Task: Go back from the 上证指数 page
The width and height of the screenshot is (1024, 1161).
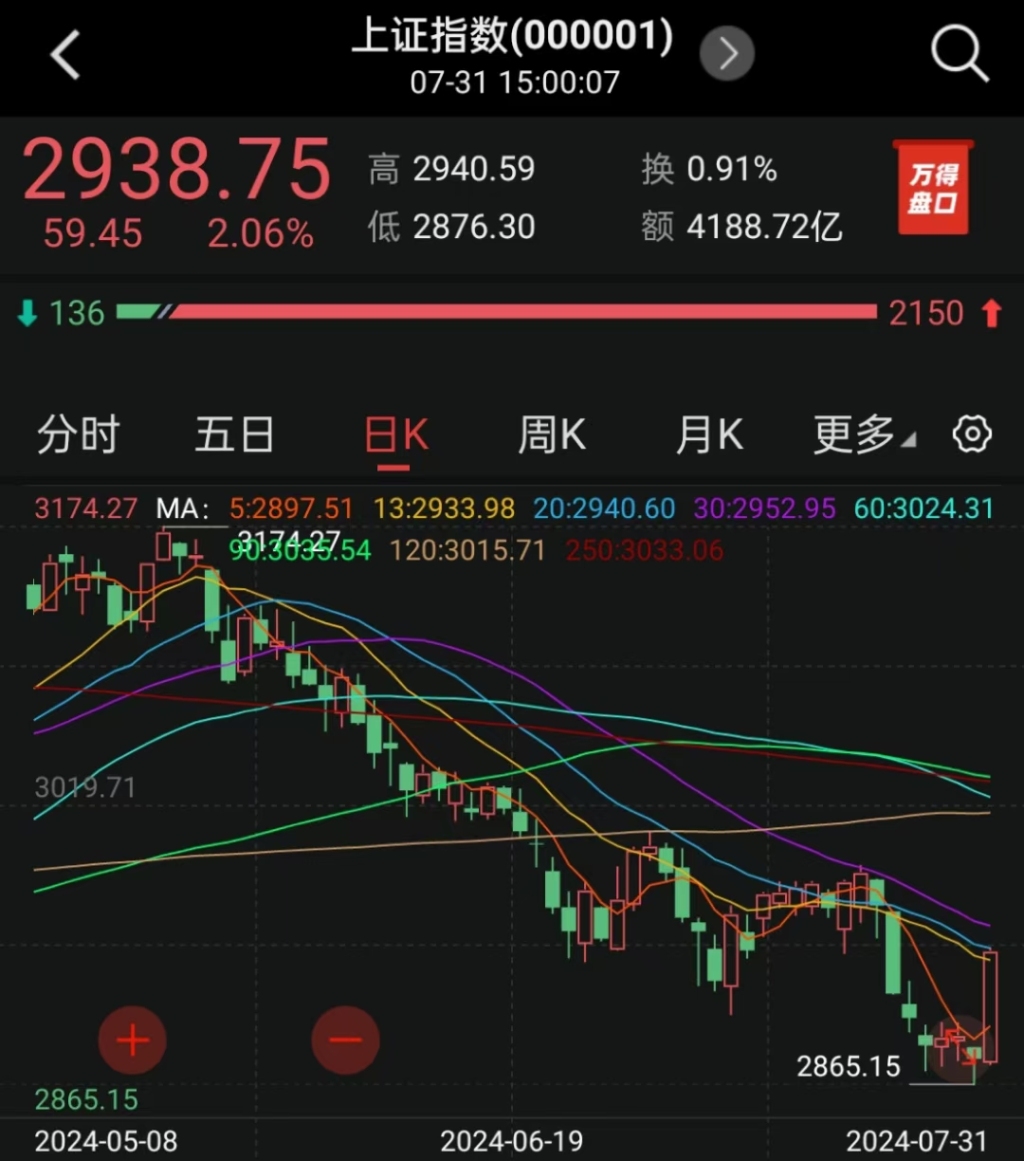Action: click(66, 55)
